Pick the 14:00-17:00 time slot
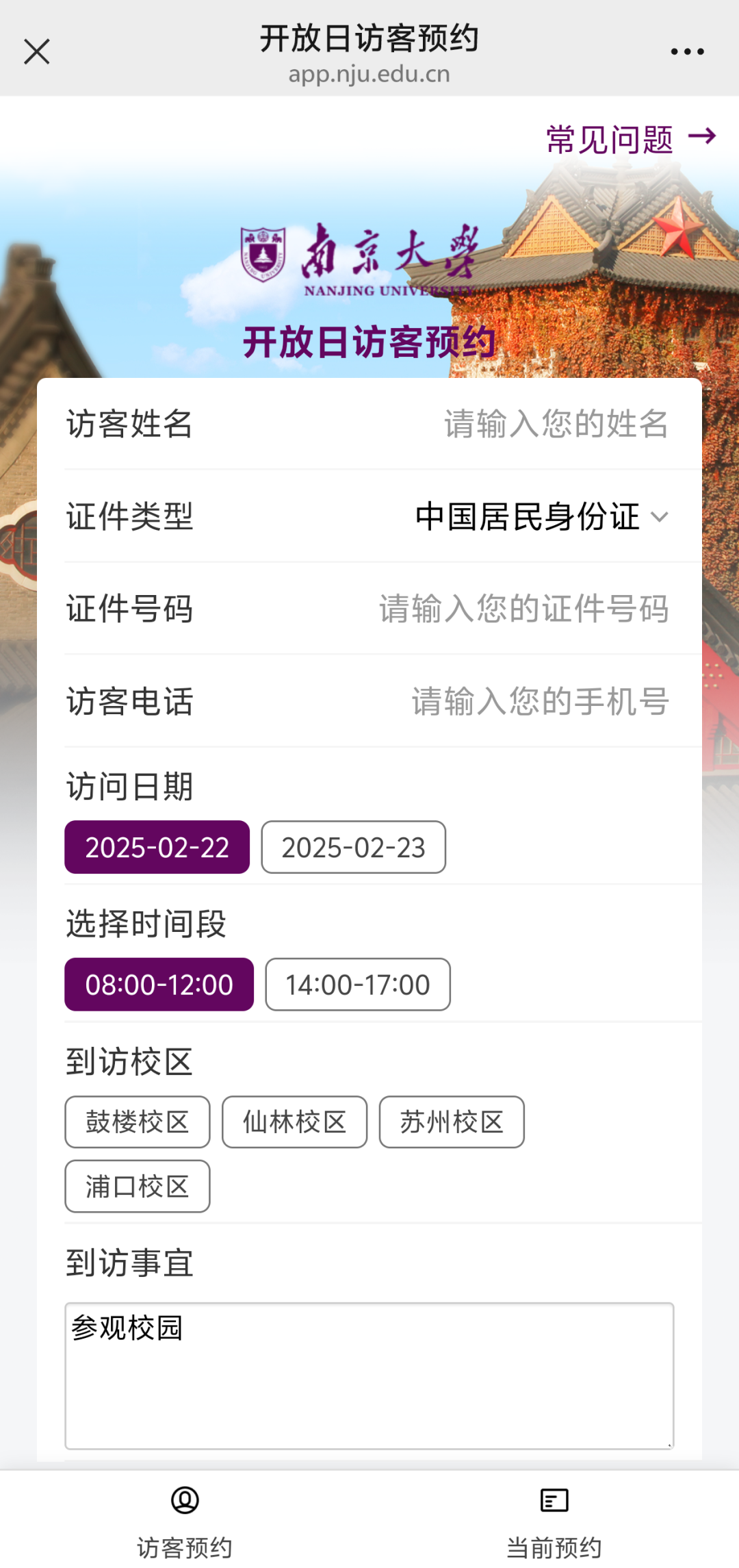 (x=357, y=985)
